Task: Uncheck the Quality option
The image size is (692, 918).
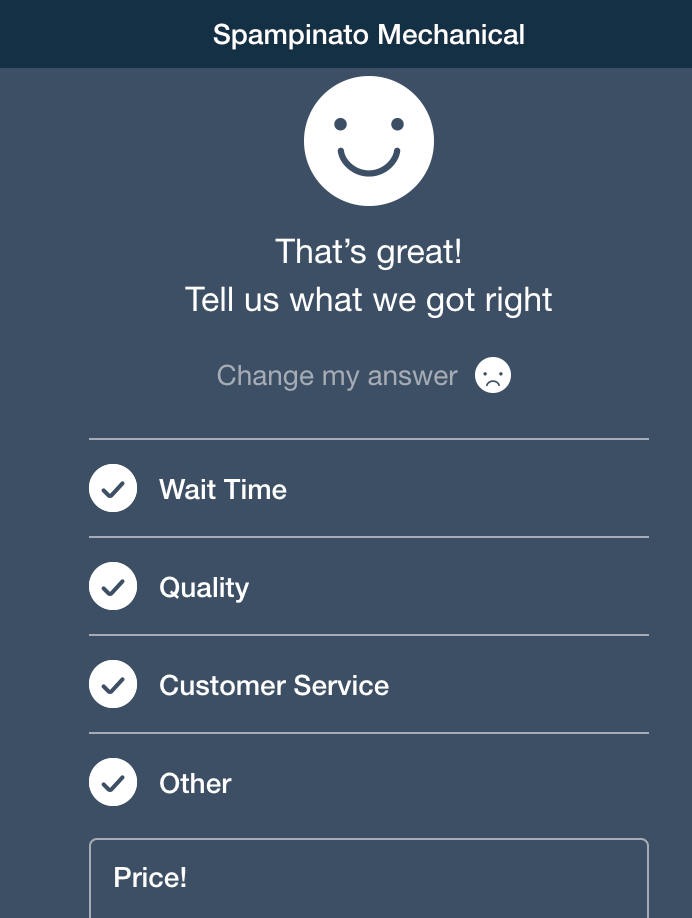Action: [x=113, y=587]
